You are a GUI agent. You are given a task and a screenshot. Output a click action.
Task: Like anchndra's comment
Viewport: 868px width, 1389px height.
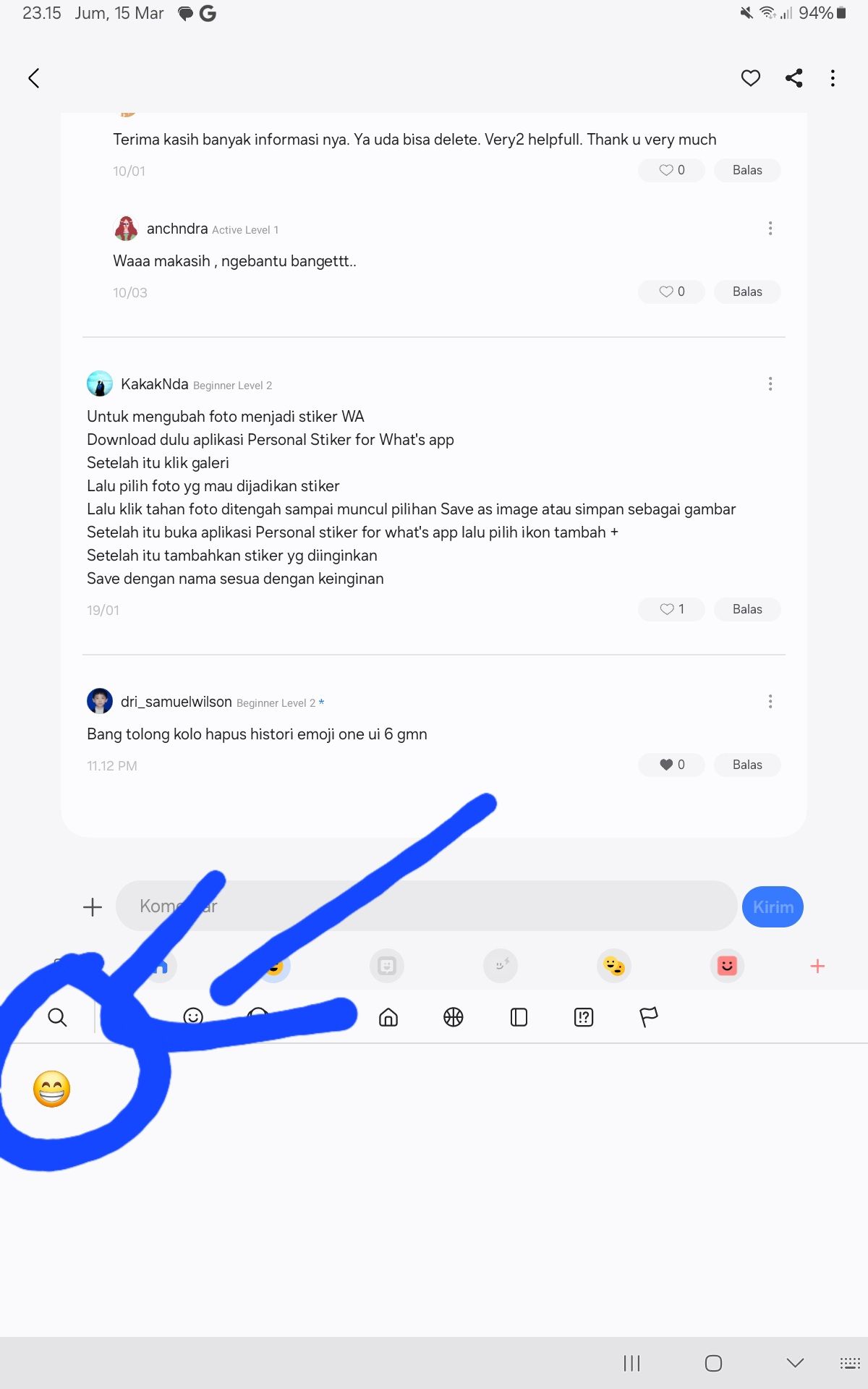tap(671, 292)
